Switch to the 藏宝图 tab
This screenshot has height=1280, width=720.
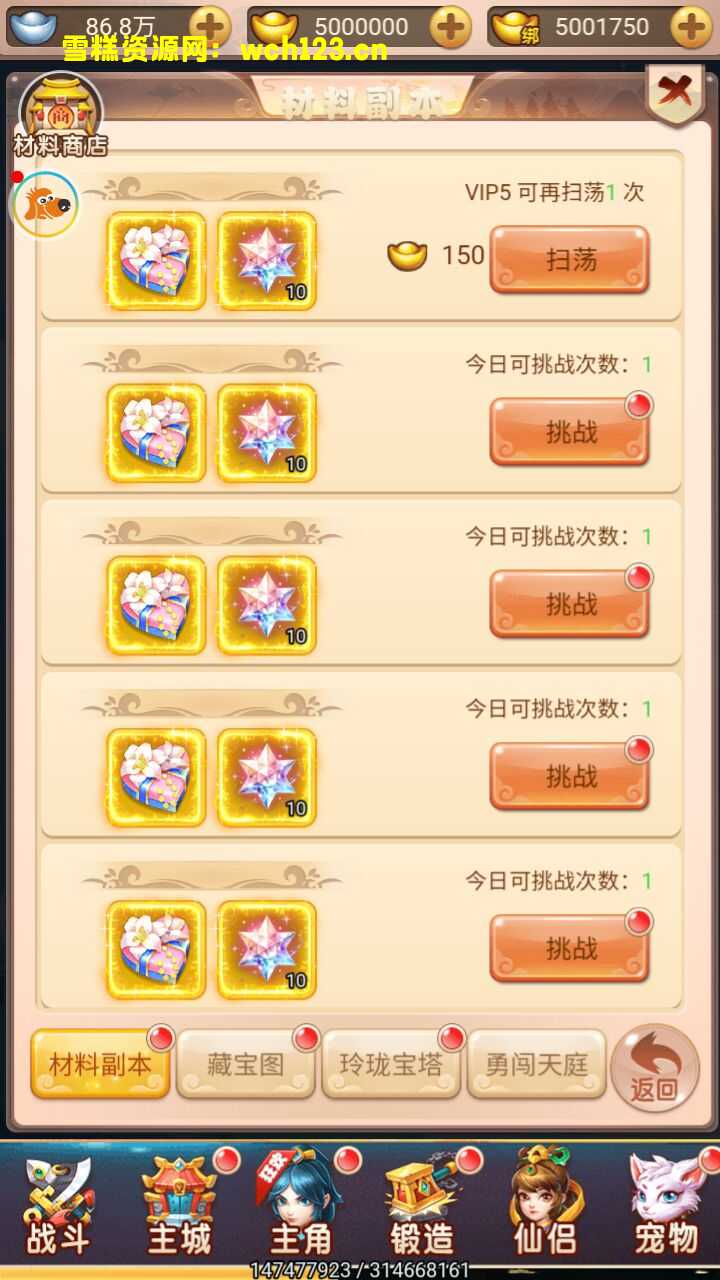(246, 1065)
